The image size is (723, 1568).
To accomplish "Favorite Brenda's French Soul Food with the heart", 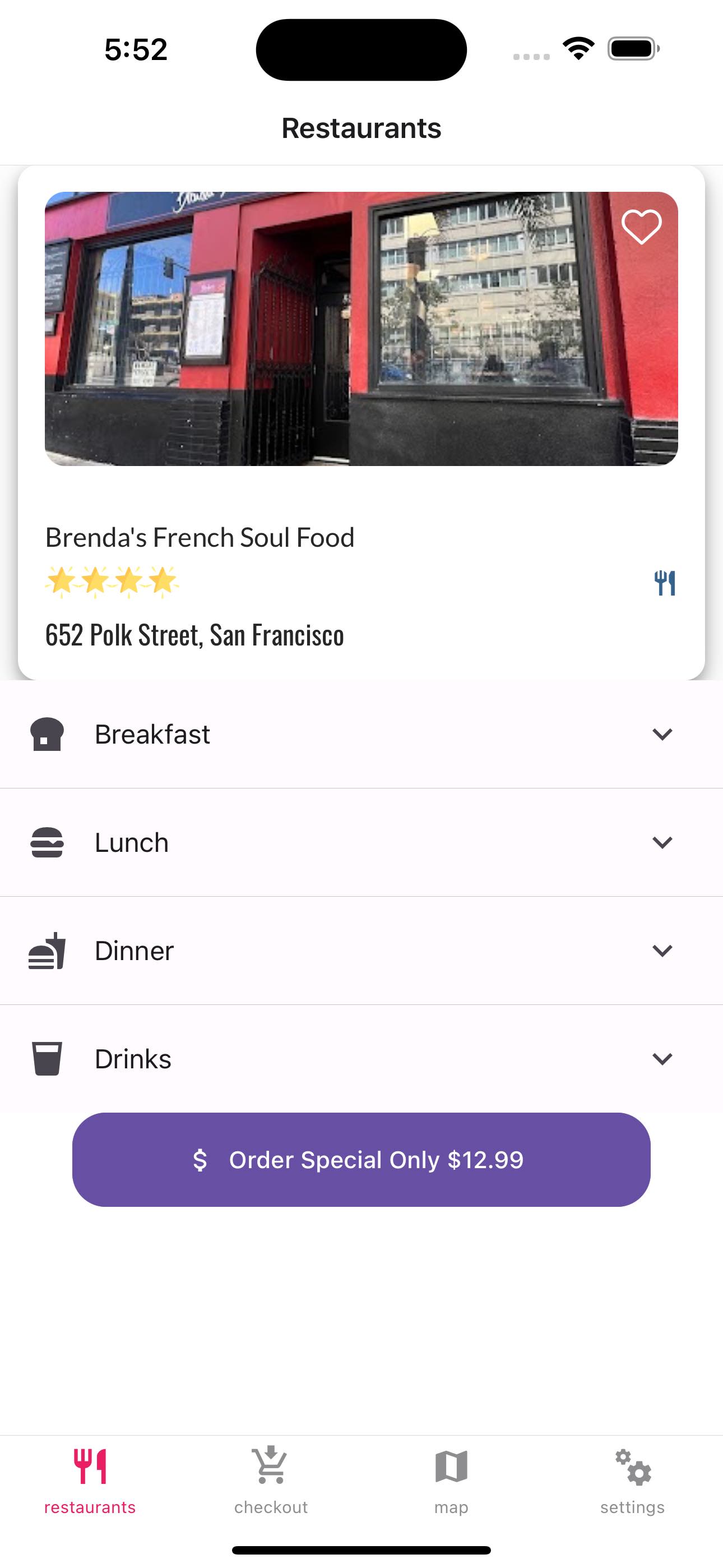I will [641, 227].
